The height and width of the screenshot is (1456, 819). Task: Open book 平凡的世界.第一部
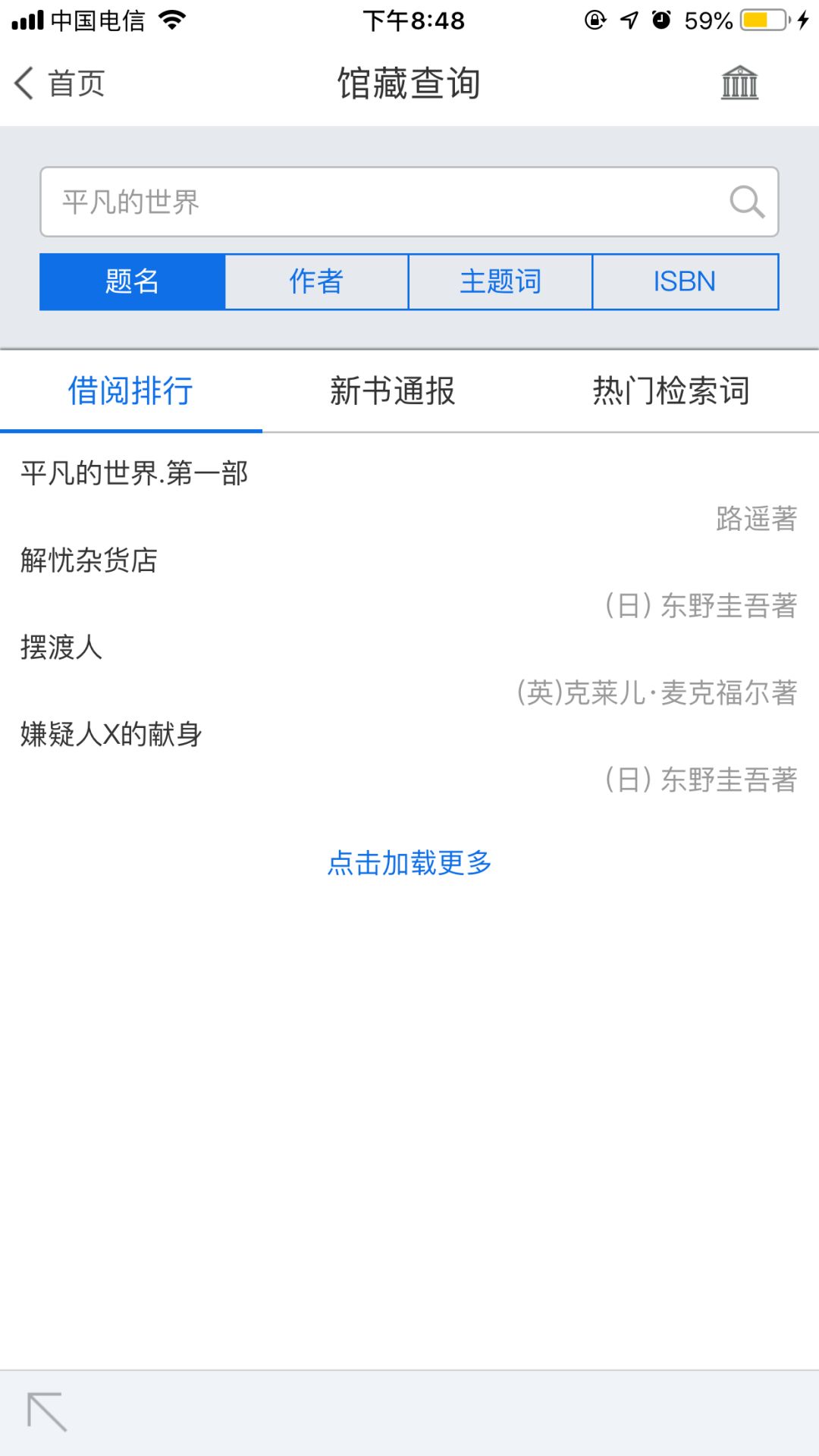point(409,496)
